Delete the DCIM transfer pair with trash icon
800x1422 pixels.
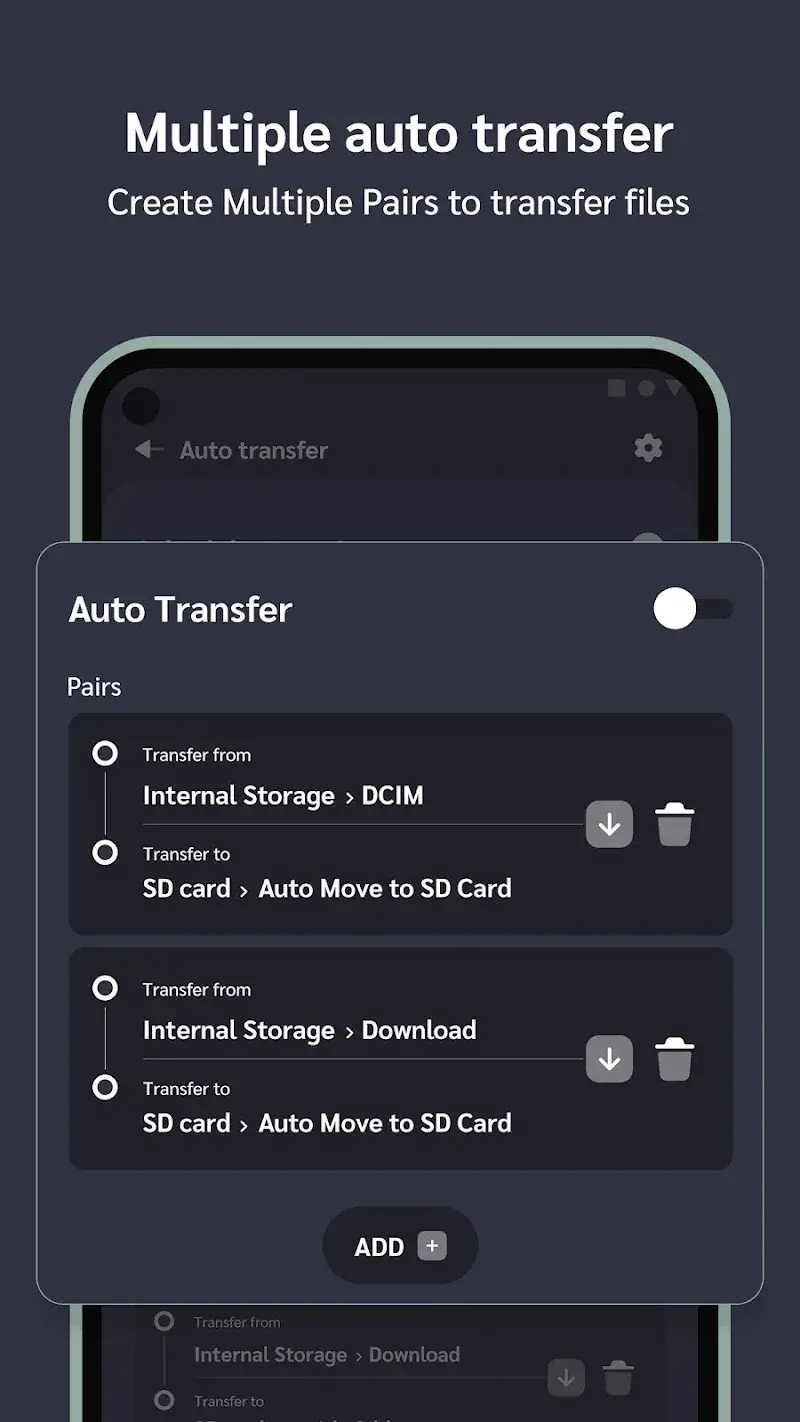pyautogui.click(x=675, y=822)
